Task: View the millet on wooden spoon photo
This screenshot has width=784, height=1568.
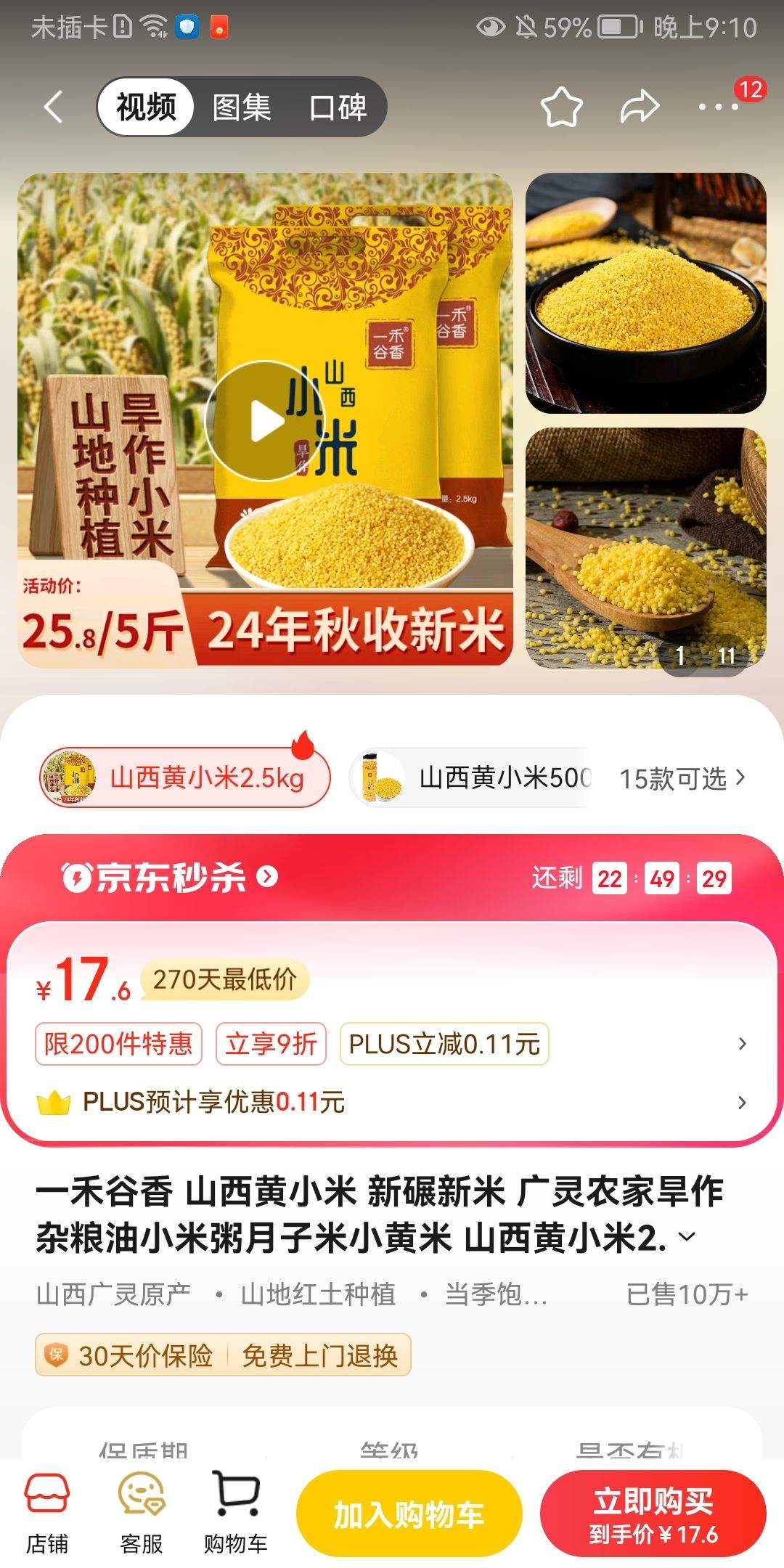Action: (645, 548)
